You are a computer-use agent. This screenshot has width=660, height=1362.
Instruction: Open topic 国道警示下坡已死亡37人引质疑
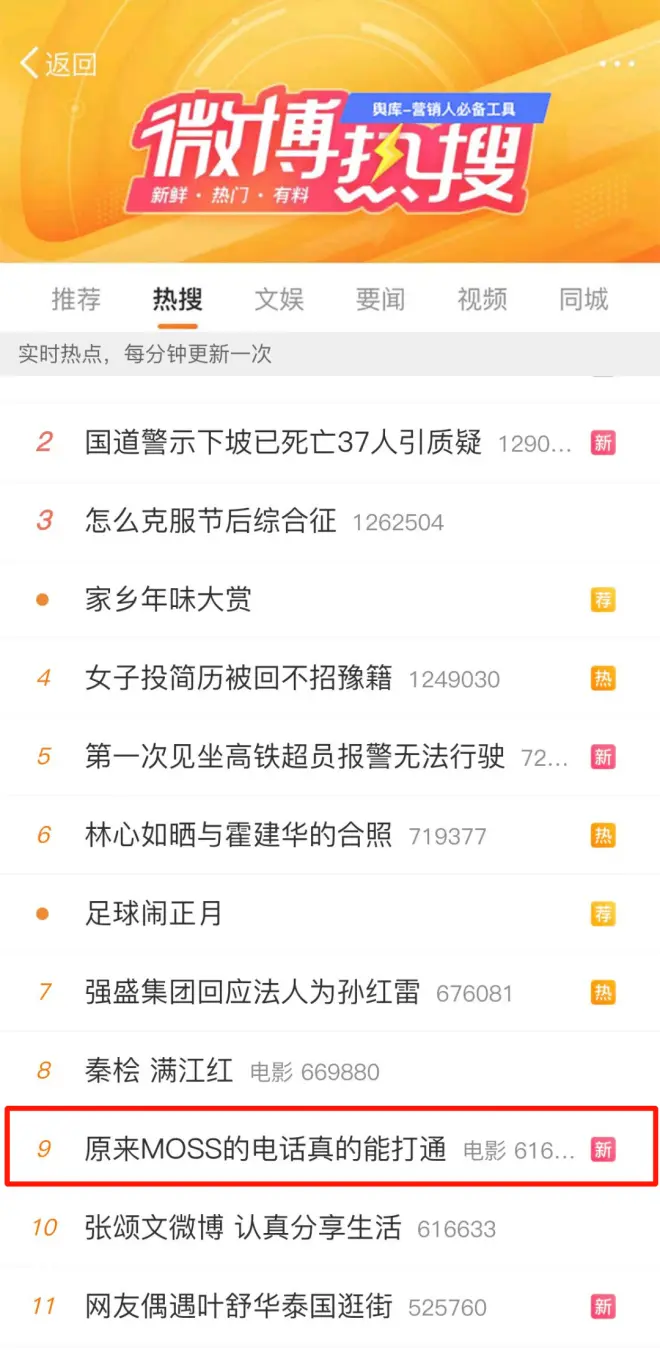[283, 443]
